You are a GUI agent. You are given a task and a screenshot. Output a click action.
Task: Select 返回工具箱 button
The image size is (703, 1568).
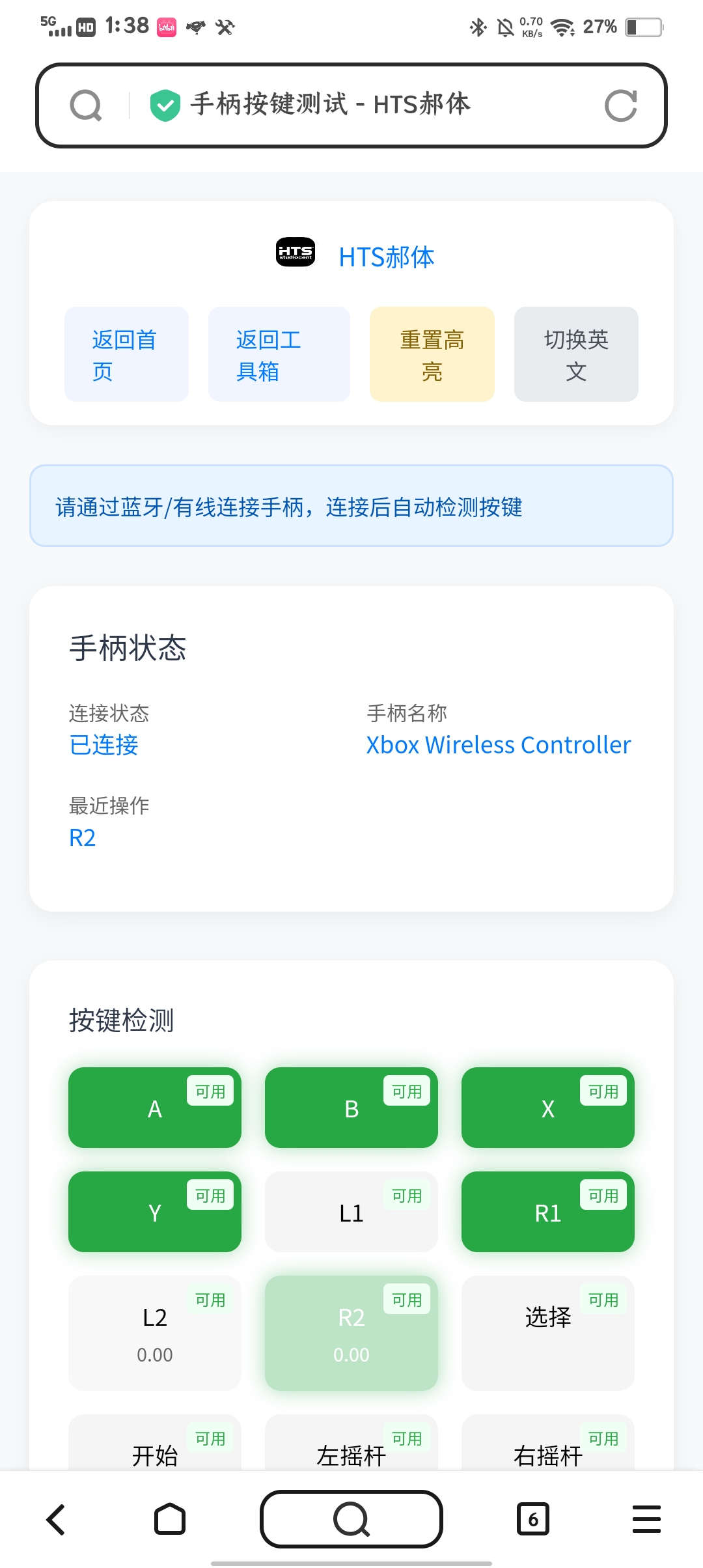[279, 354]
